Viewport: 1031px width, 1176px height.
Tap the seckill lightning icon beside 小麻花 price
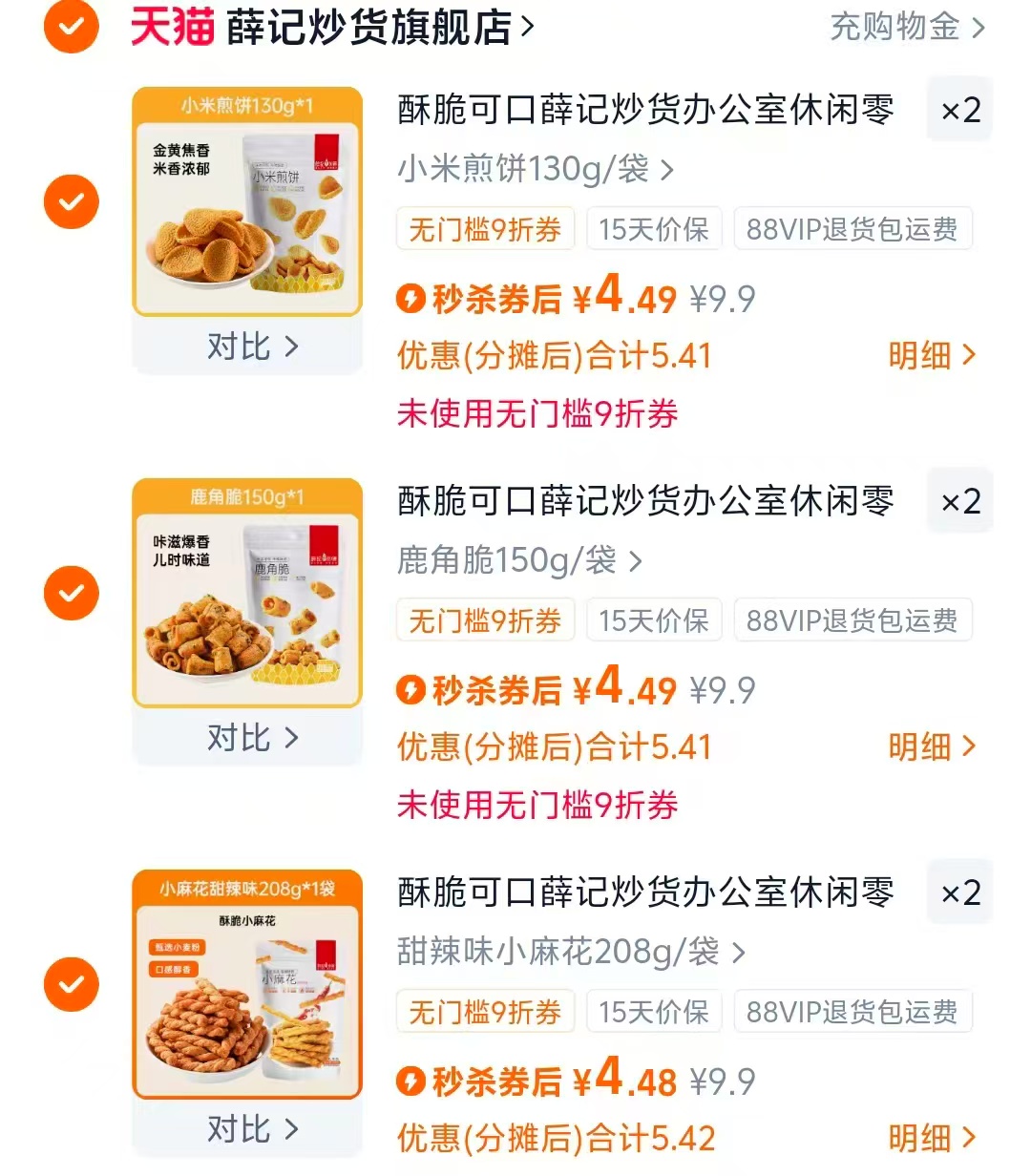point(410,1081)
